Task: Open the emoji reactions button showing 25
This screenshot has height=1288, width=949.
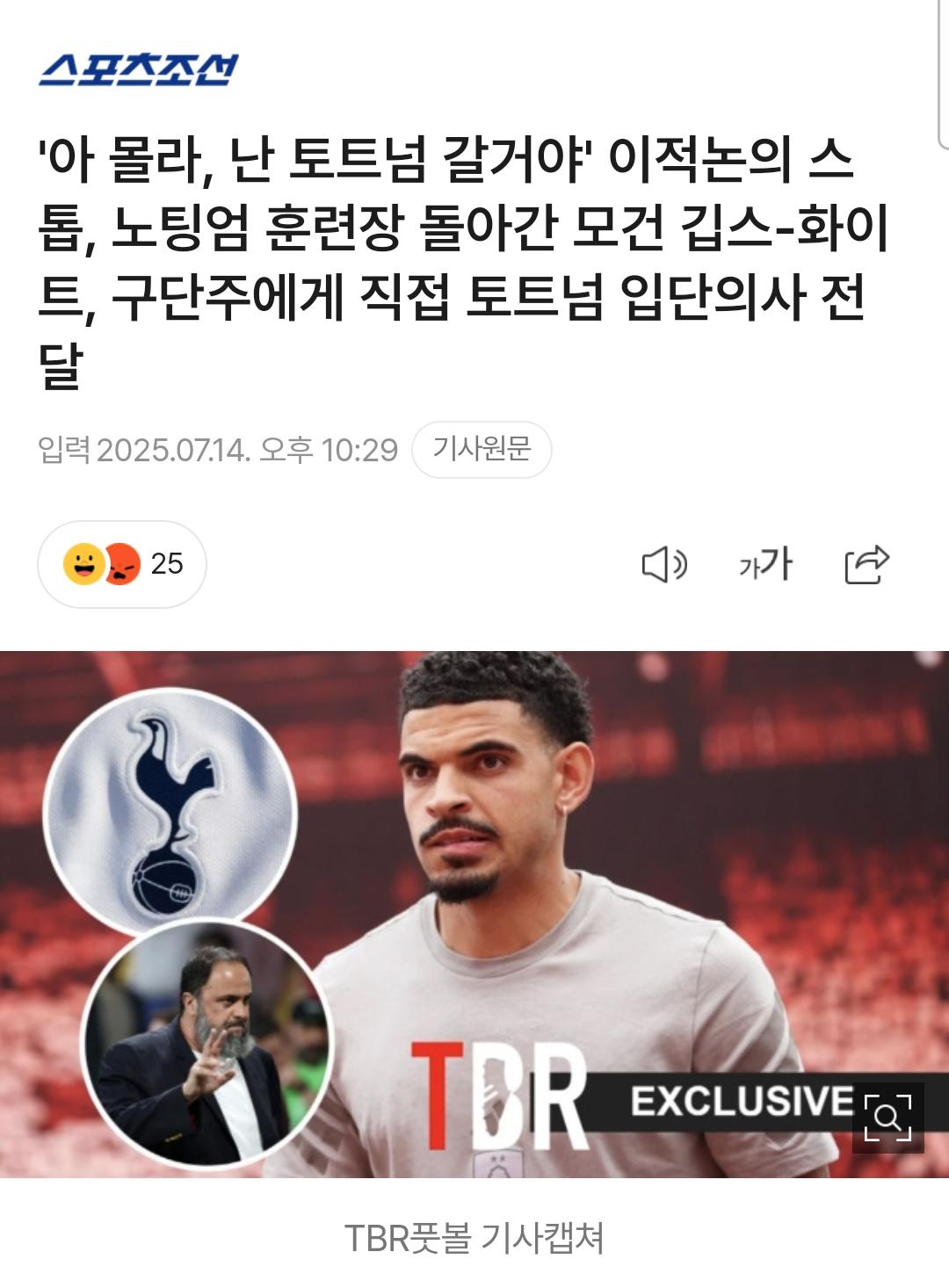Action: [122, 564]
